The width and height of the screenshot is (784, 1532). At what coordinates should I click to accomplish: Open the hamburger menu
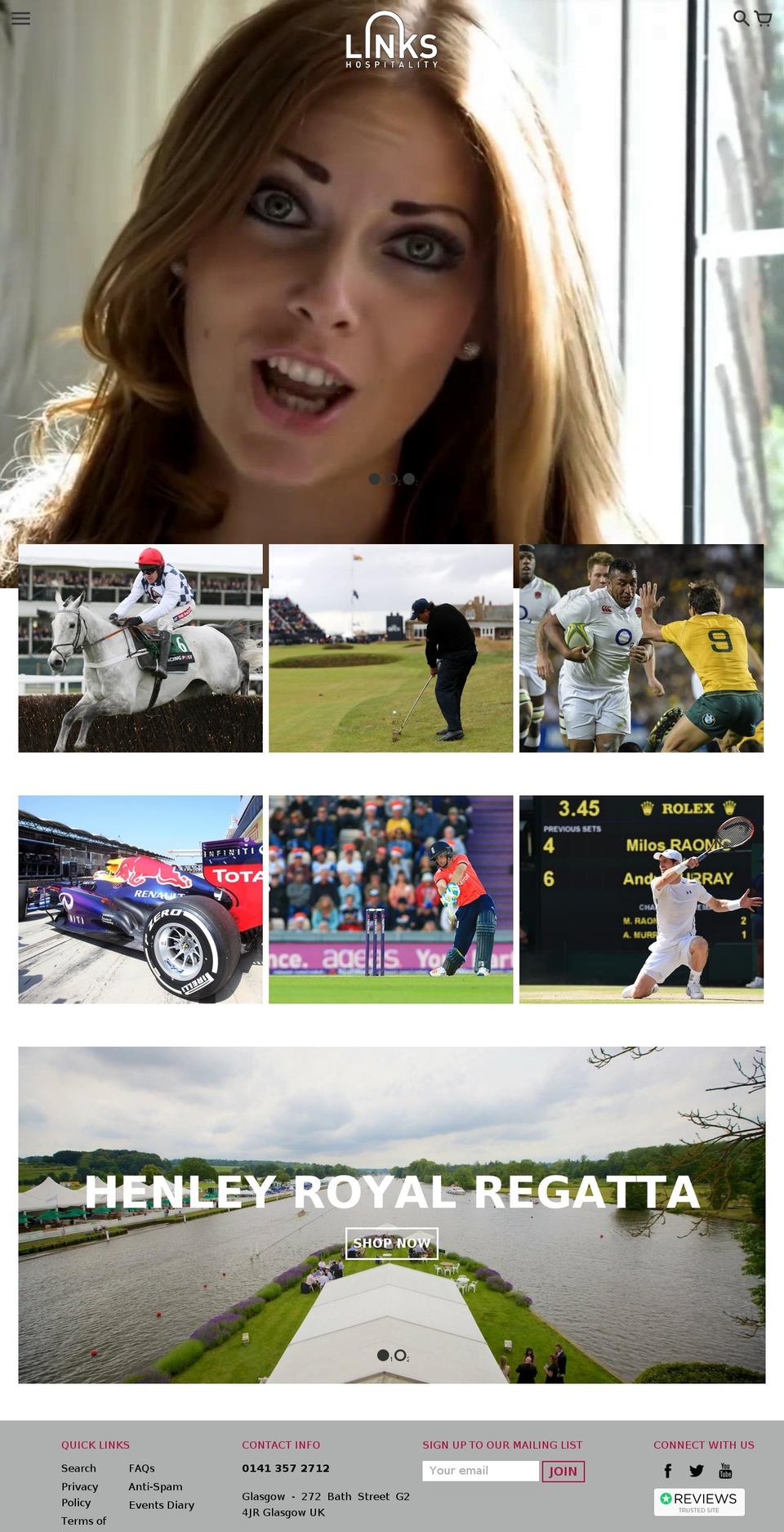(20, 18)
